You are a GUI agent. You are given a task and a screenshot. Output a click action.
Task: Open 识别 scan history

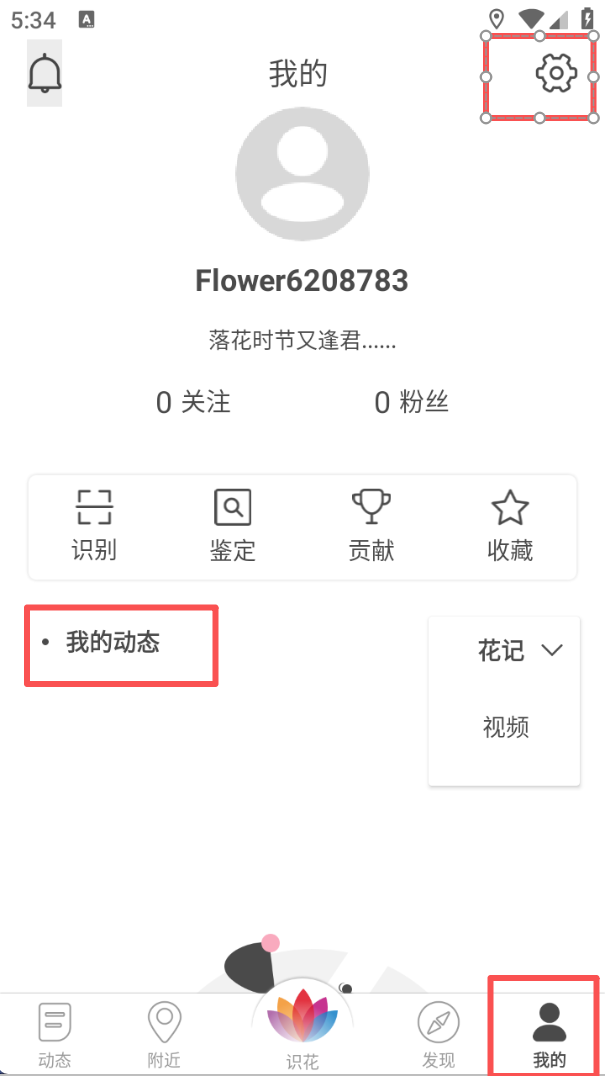(94, 526)
